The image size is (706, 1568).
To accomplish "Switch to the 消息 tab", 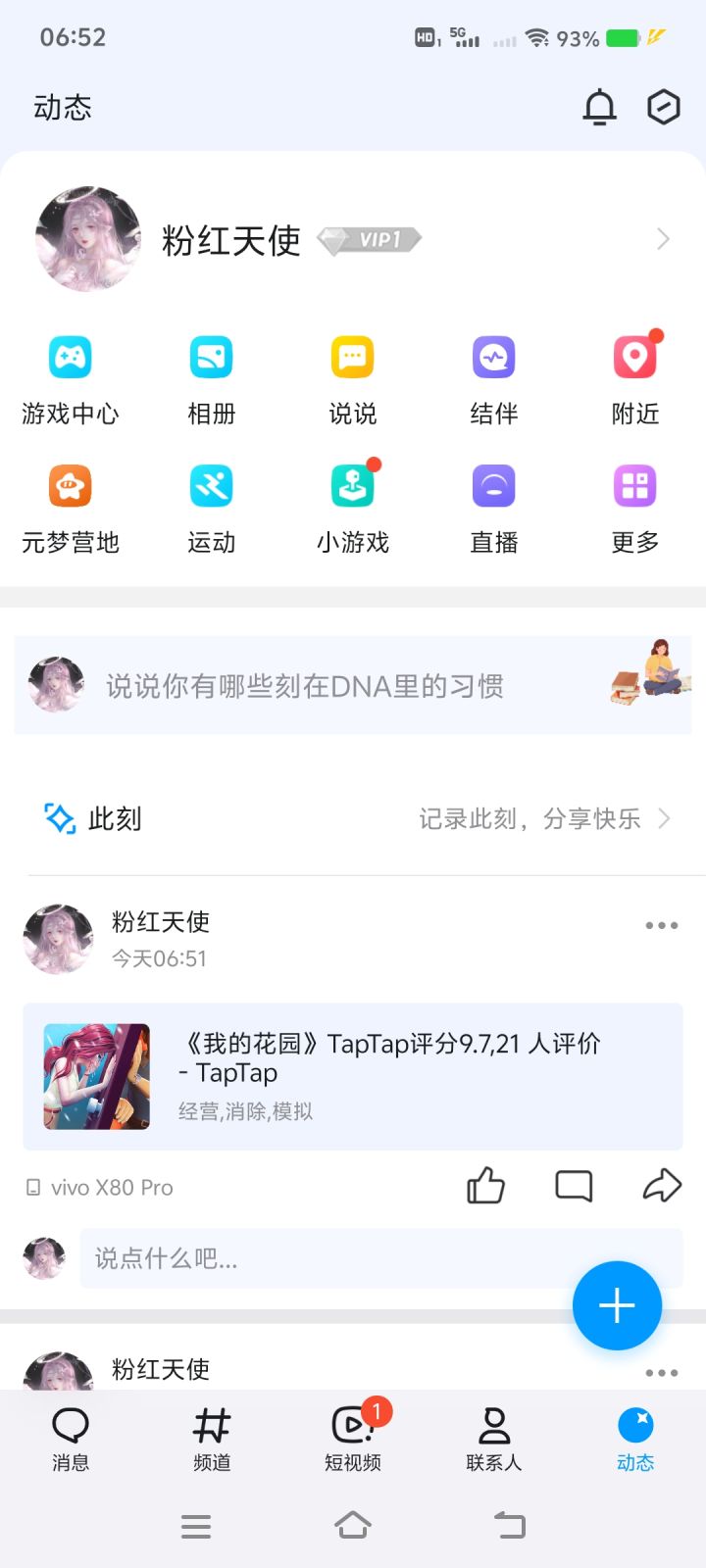I will pyautogui.click(x=71, y=1437).
